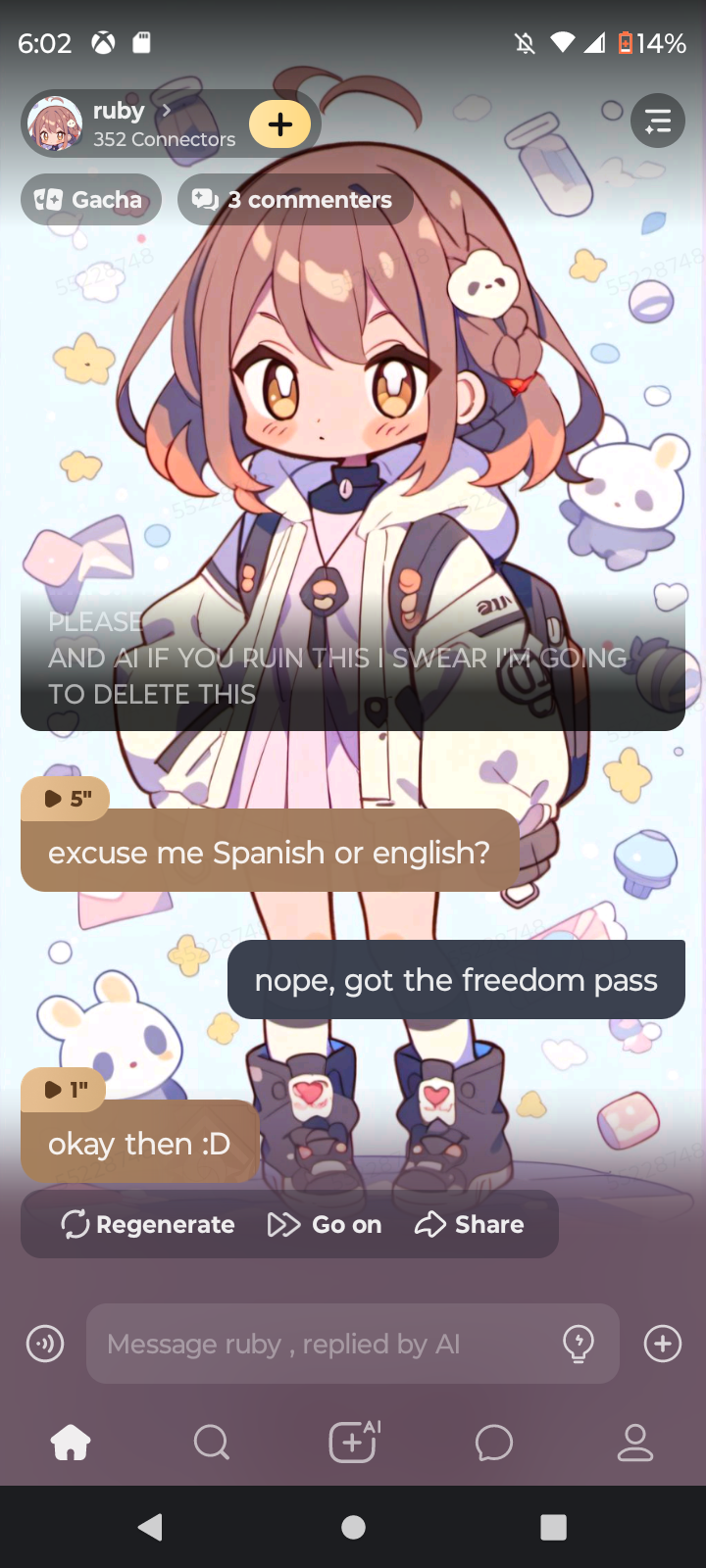This screenshot has width=706, height=1568.
Task: Share this conversation
Action: pos(470,1224)
